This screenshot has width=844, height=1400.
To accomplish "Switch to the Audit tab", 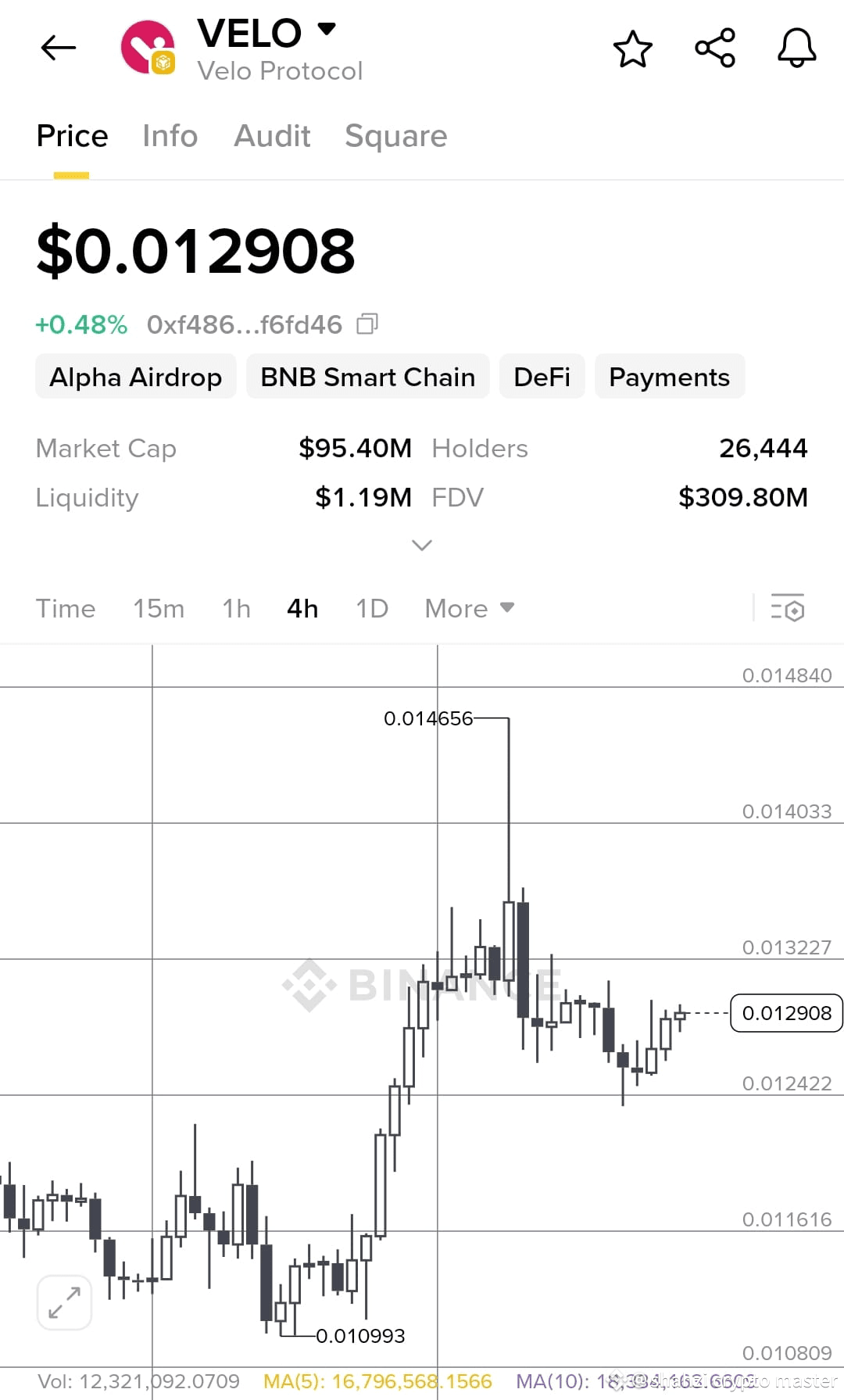I will click(x=272, y=136).
